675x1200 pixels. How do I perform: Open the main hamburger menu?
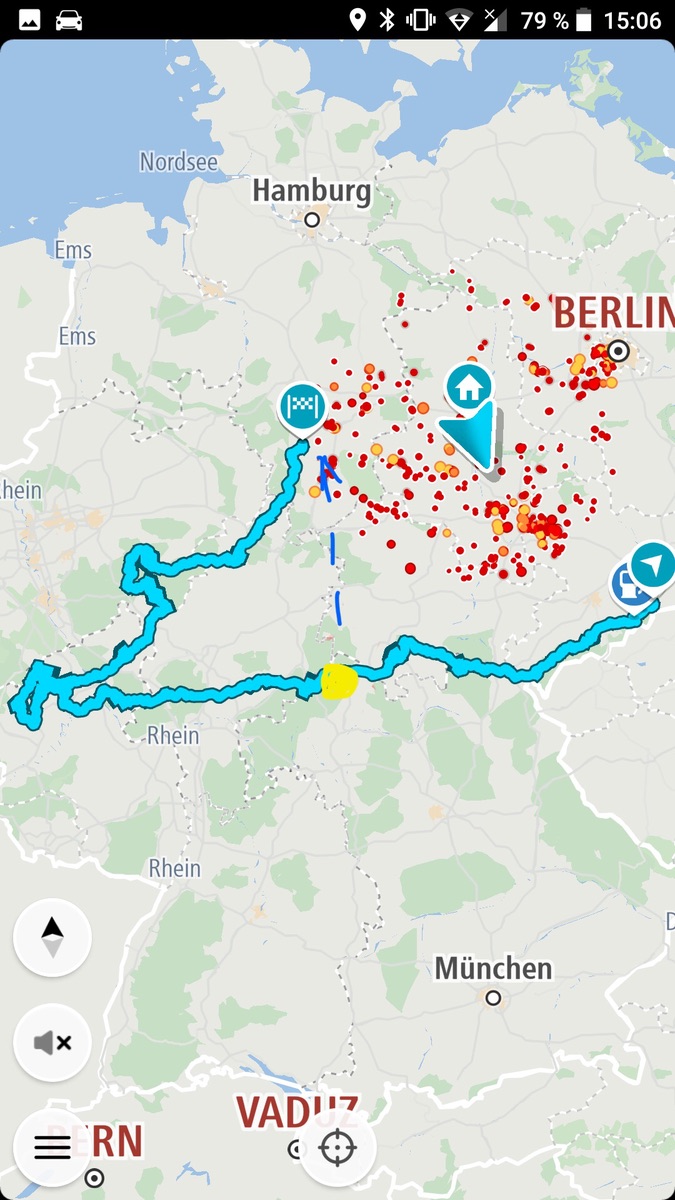click(52, 1147)
